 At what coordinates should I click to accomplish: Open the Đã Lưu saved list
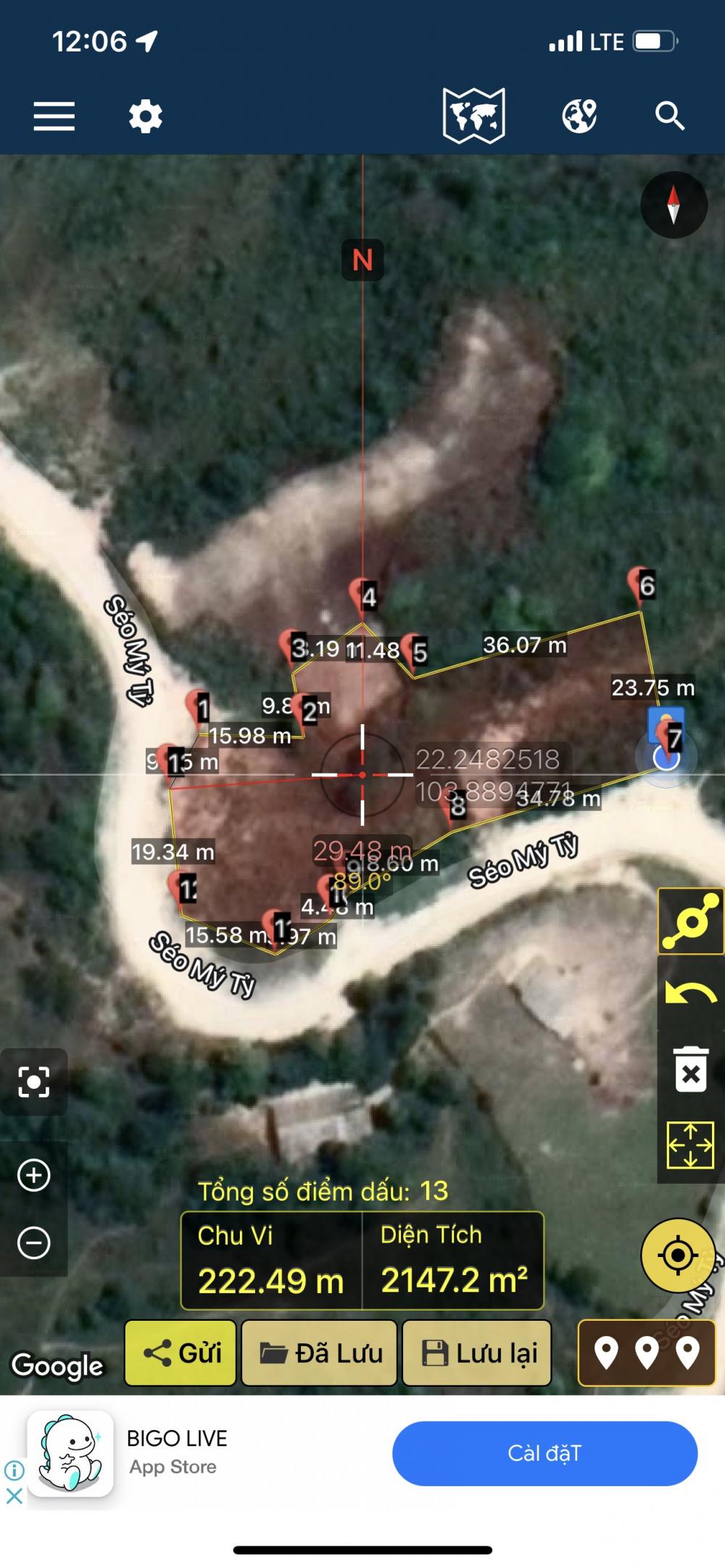click(320, 1353)
